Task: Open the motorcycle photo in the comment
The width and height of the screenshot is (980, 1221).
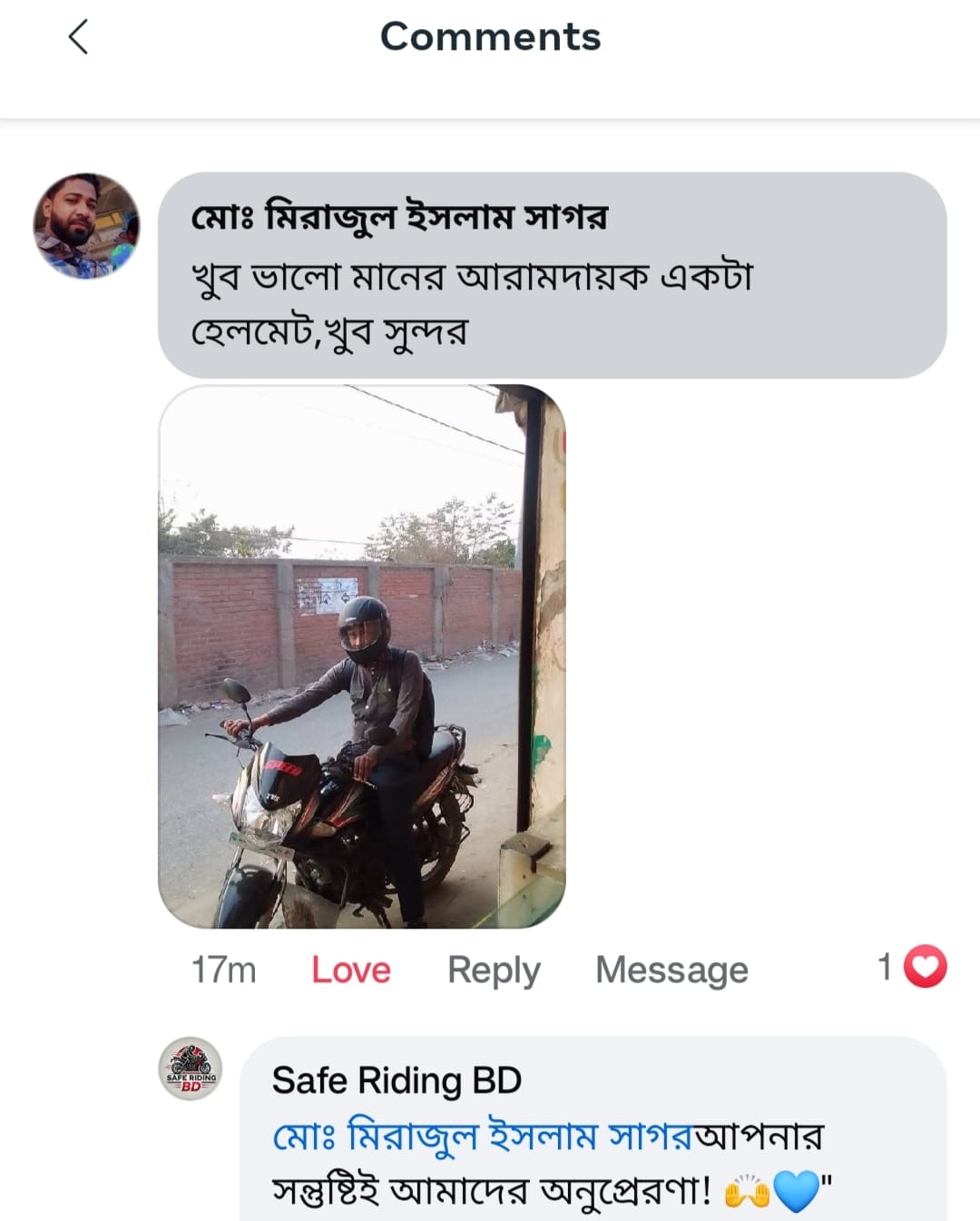Action: coord(361,656)
